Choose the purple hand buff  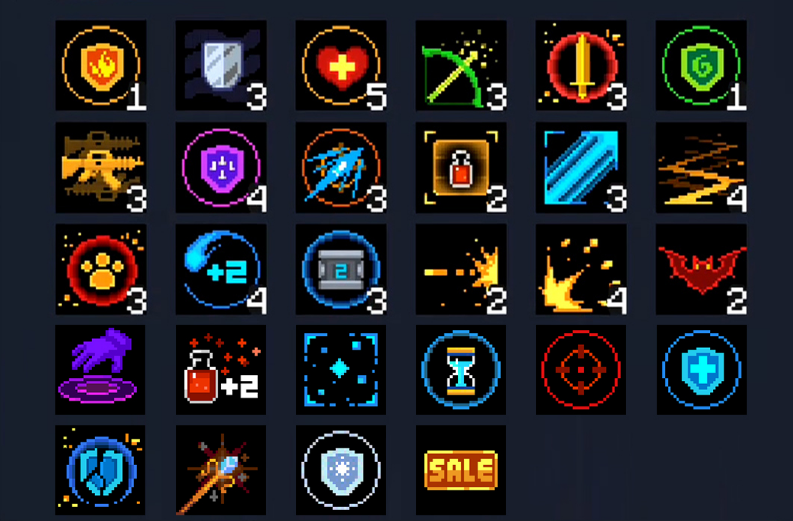coord(100,369)
